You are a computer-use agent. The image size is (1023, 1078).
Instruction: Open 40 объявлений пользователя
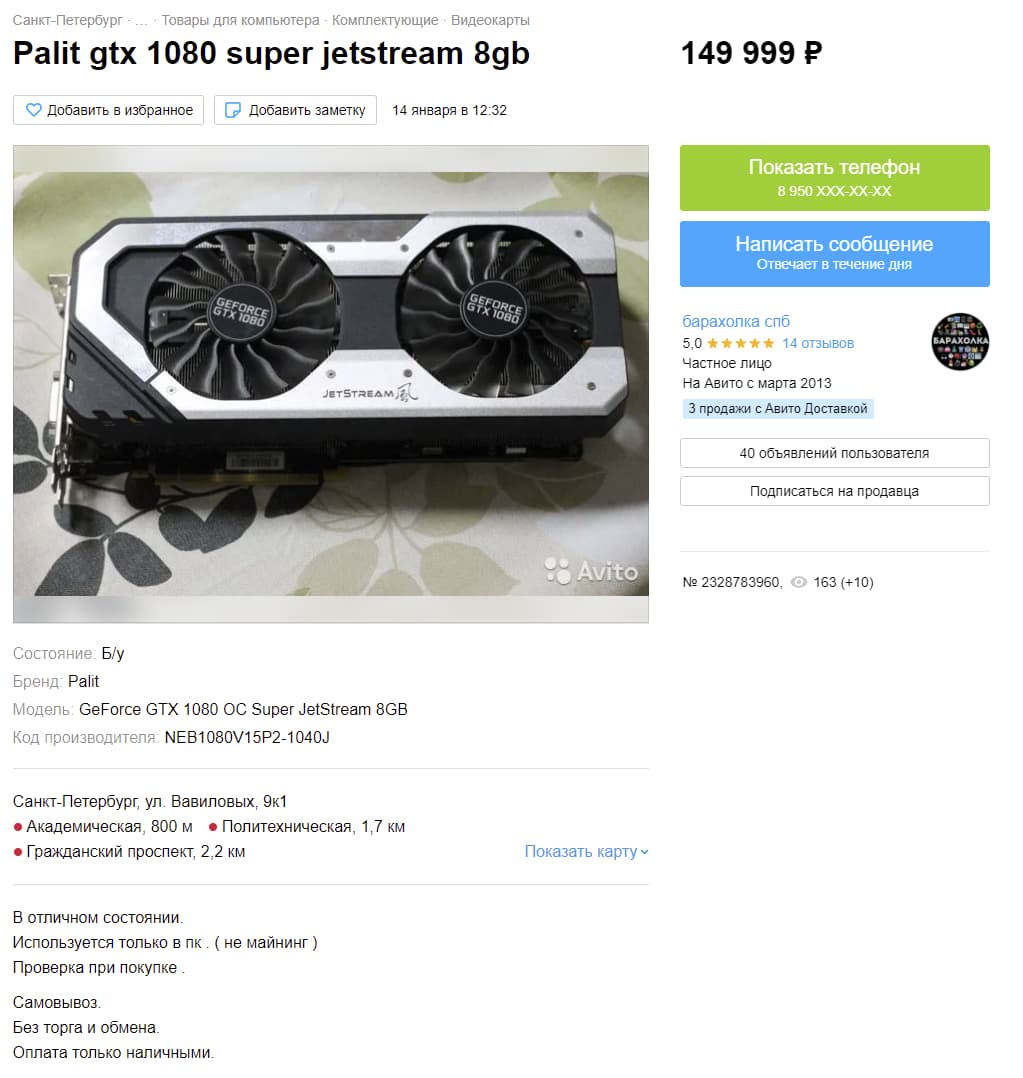coord(834,453)
